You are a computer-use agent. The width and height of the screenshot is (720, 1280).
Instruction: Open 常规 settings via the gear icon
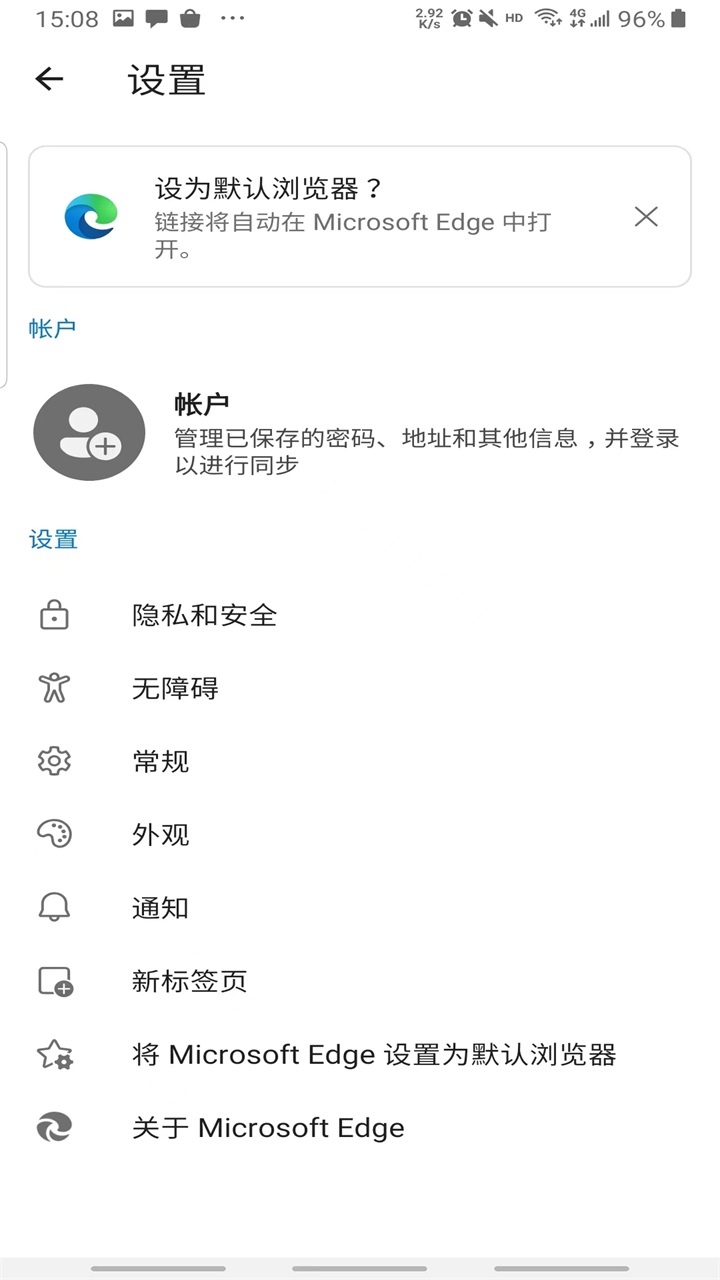pos(54,761)
